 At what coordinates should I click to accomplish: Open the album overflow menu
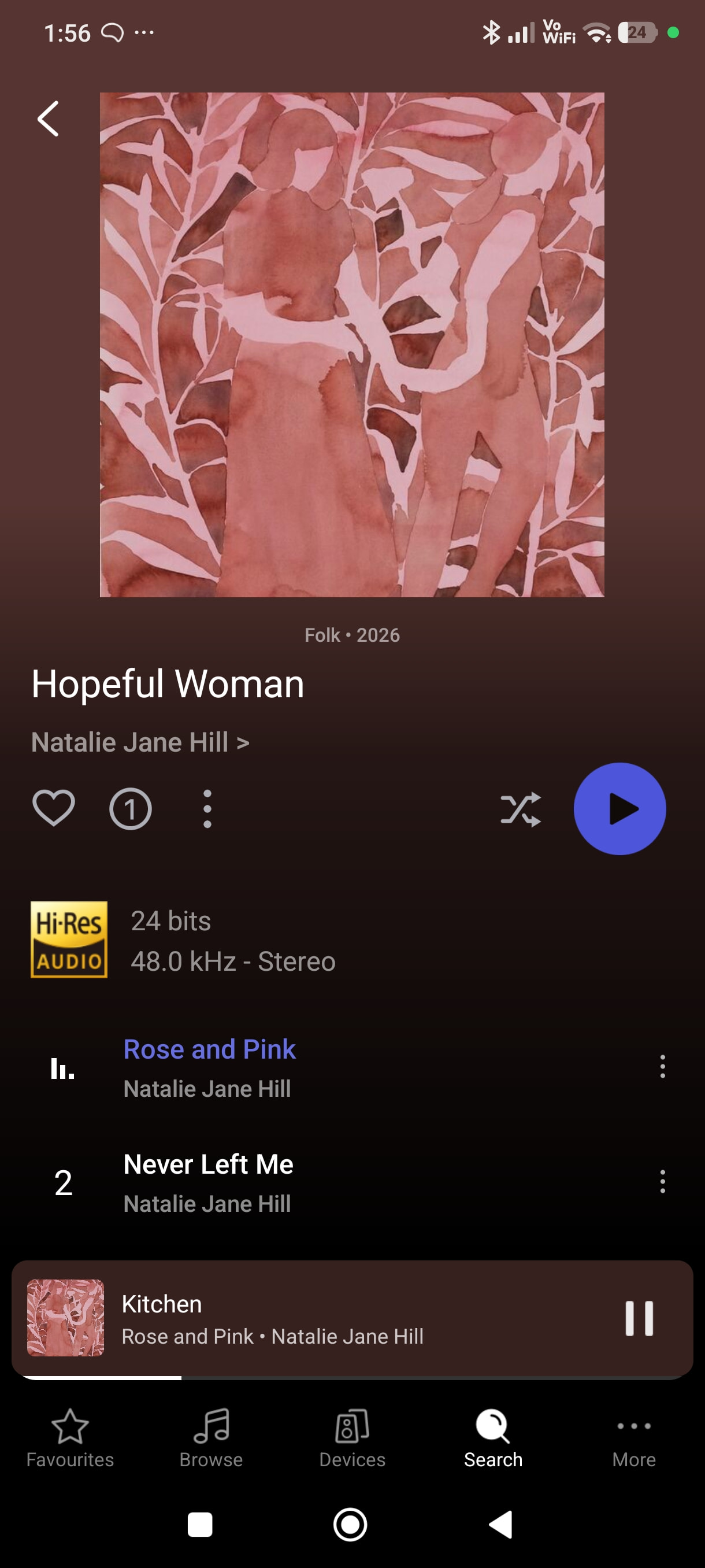pyautogui.click(x=207, y=808)
